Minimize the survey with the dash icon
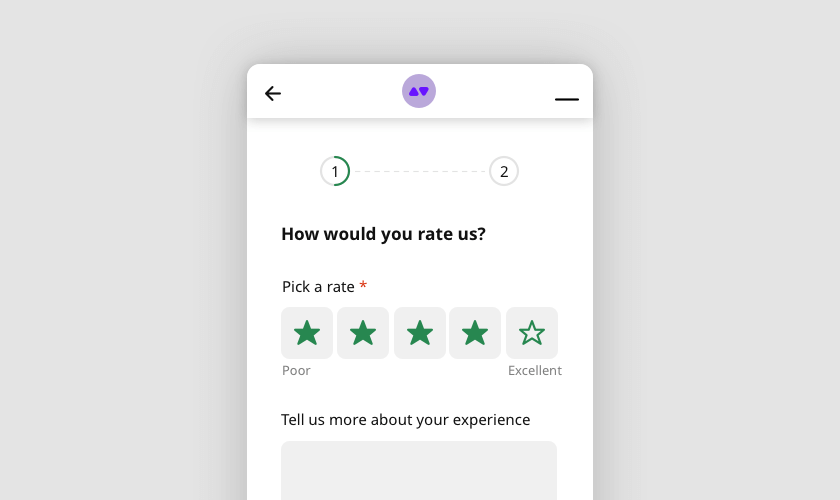The height and width of the screenshot is (500, 840). pyautogui.click(x=567, y=99)
